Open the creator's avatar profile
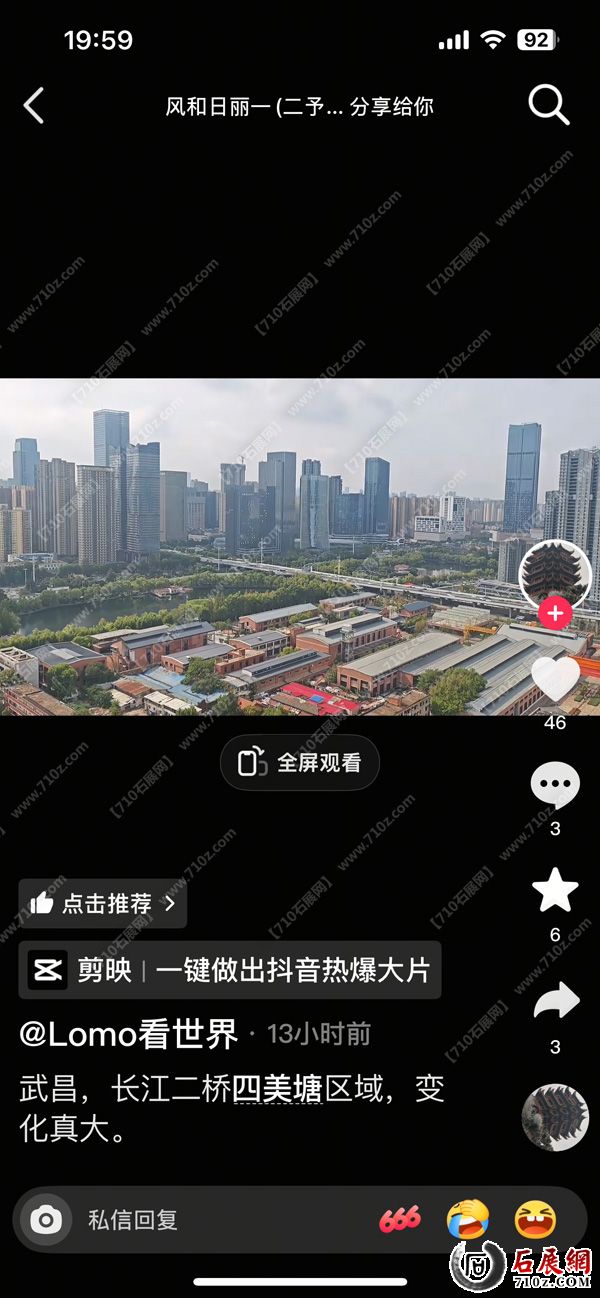Viewport: 600px width, 1298px height. coord(555,573)
